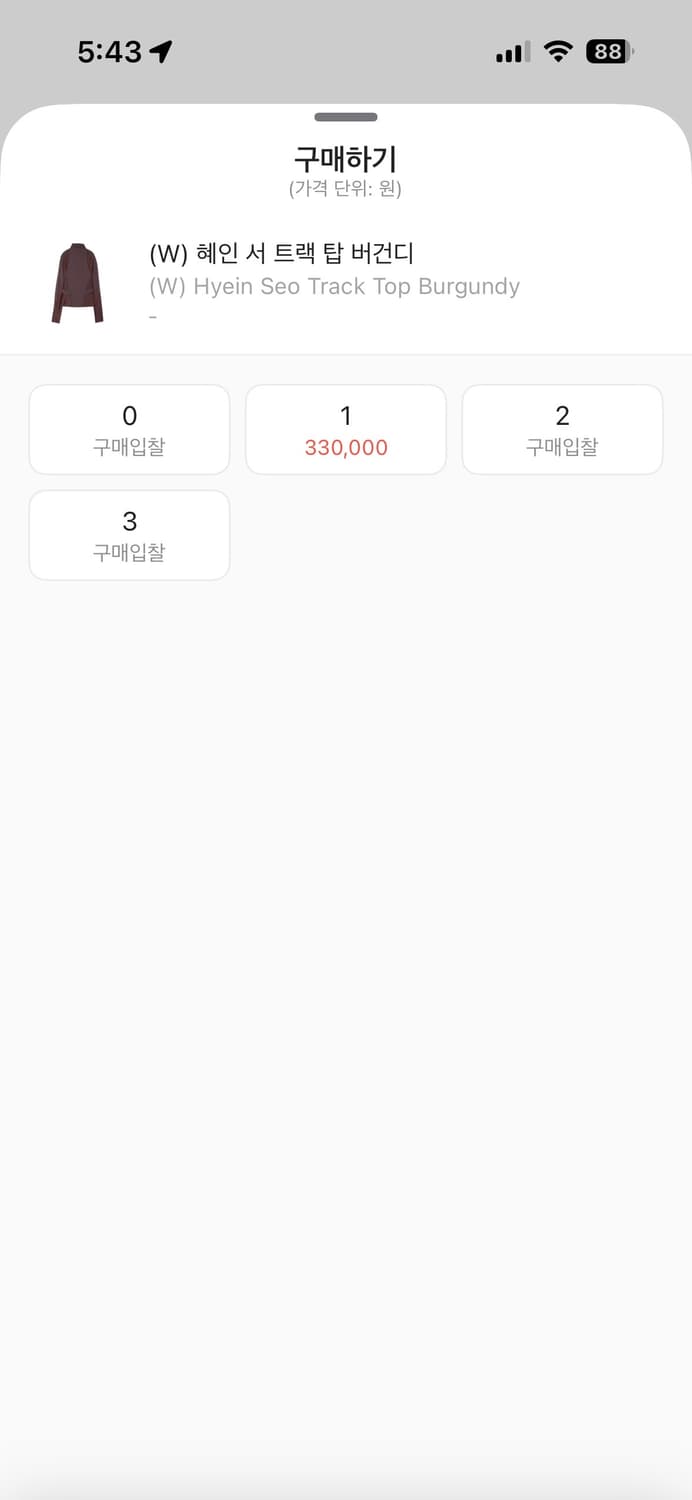The width and height of the screenshot is (692, 1500).
Task: Select size 0 to place a purchase bid
Action: (129, 430)
